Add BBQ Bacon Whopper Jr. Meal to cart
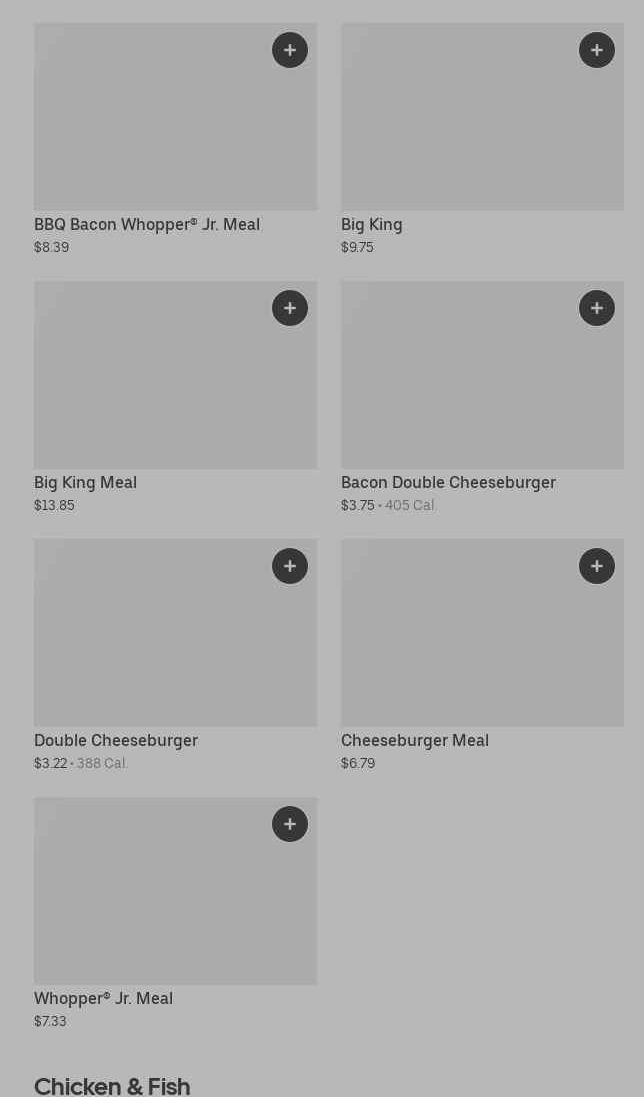 (290, 50)
